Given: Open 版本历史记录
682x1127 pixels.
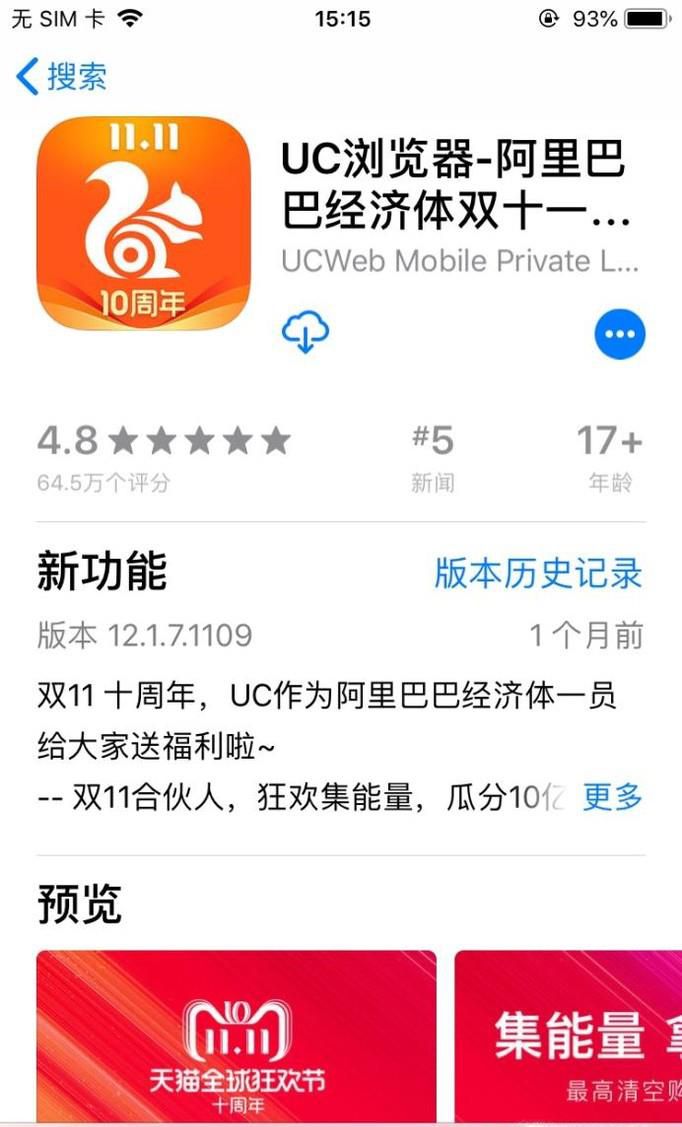Looking at the screenshot, I should pyautogui.click(x=538, y=574).
